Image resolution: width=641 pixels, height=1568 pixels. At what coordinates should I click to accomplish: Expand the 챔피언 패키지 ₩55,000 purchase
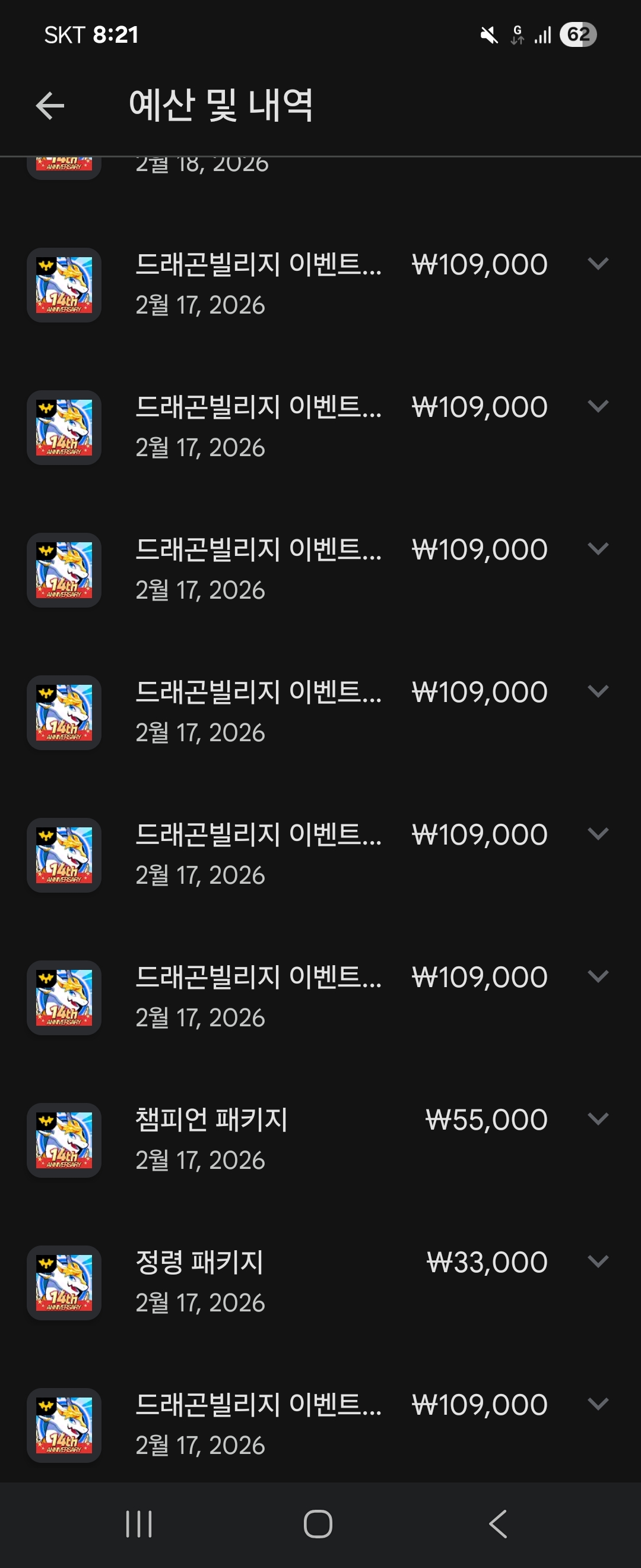tap(598, 1119)
